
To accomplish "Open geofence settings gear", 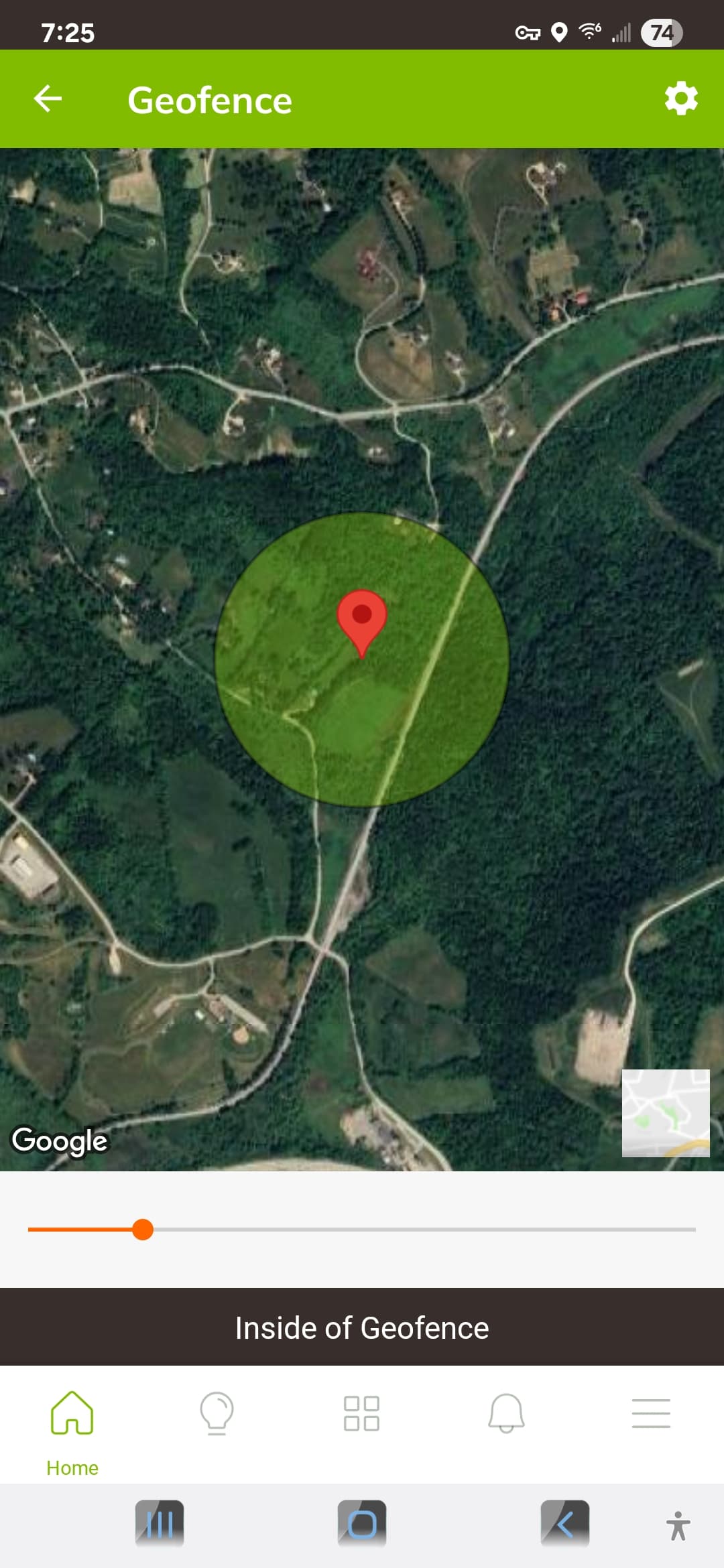I will pyautogui.click(x=680, y=99).
